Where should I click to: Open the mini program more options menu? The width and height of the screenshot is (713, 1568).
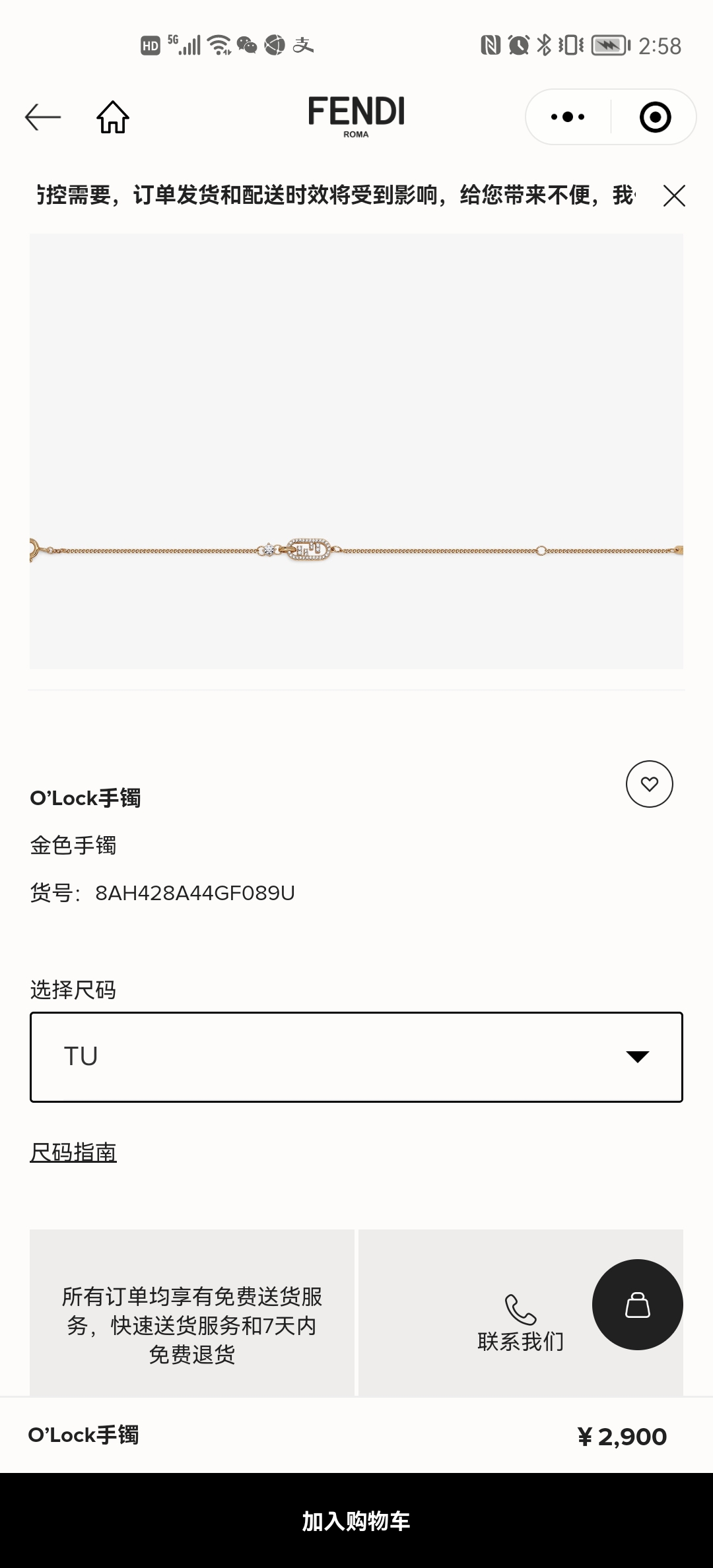tap(568, 117)
